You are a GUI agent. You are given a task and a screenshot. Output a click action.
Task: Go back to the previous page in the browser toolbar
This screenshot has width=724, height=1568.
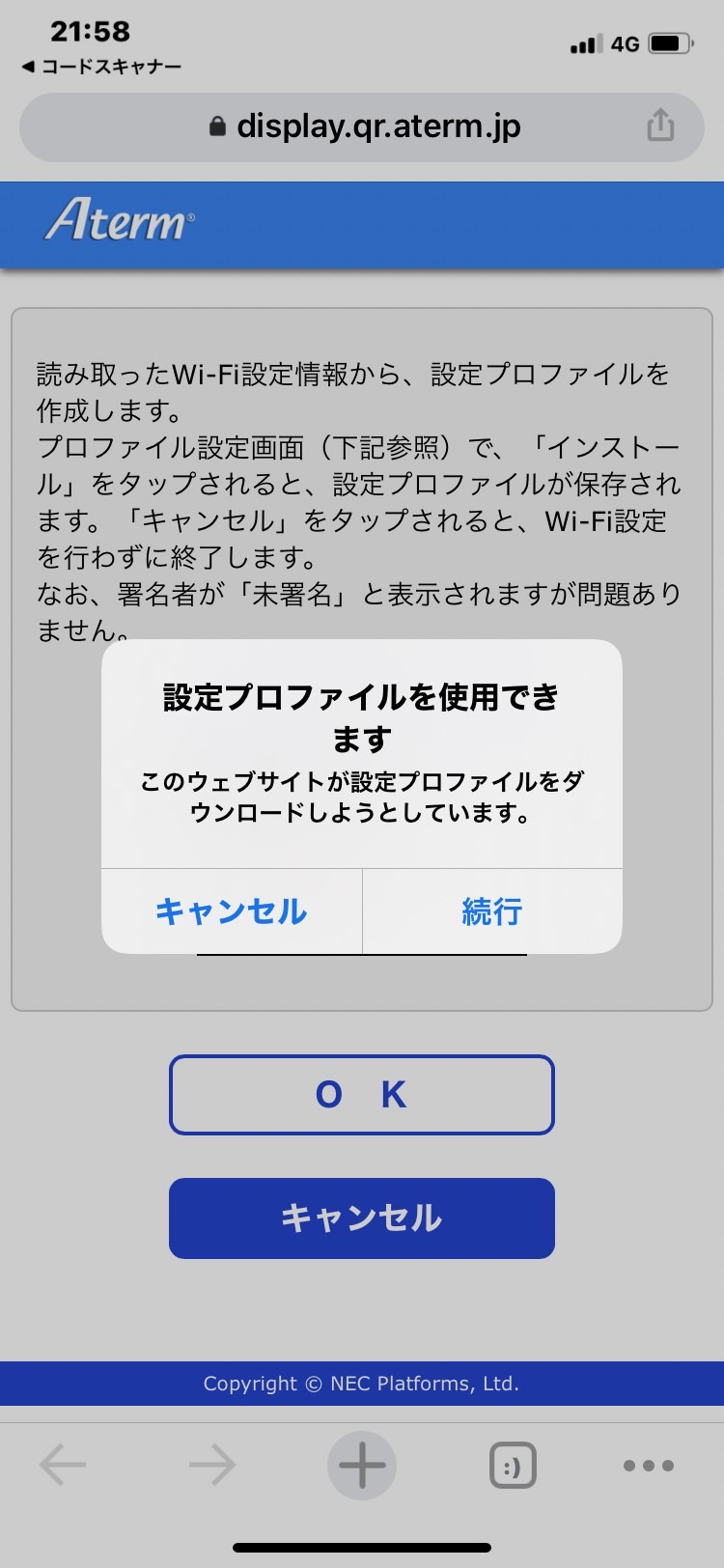64,1466
